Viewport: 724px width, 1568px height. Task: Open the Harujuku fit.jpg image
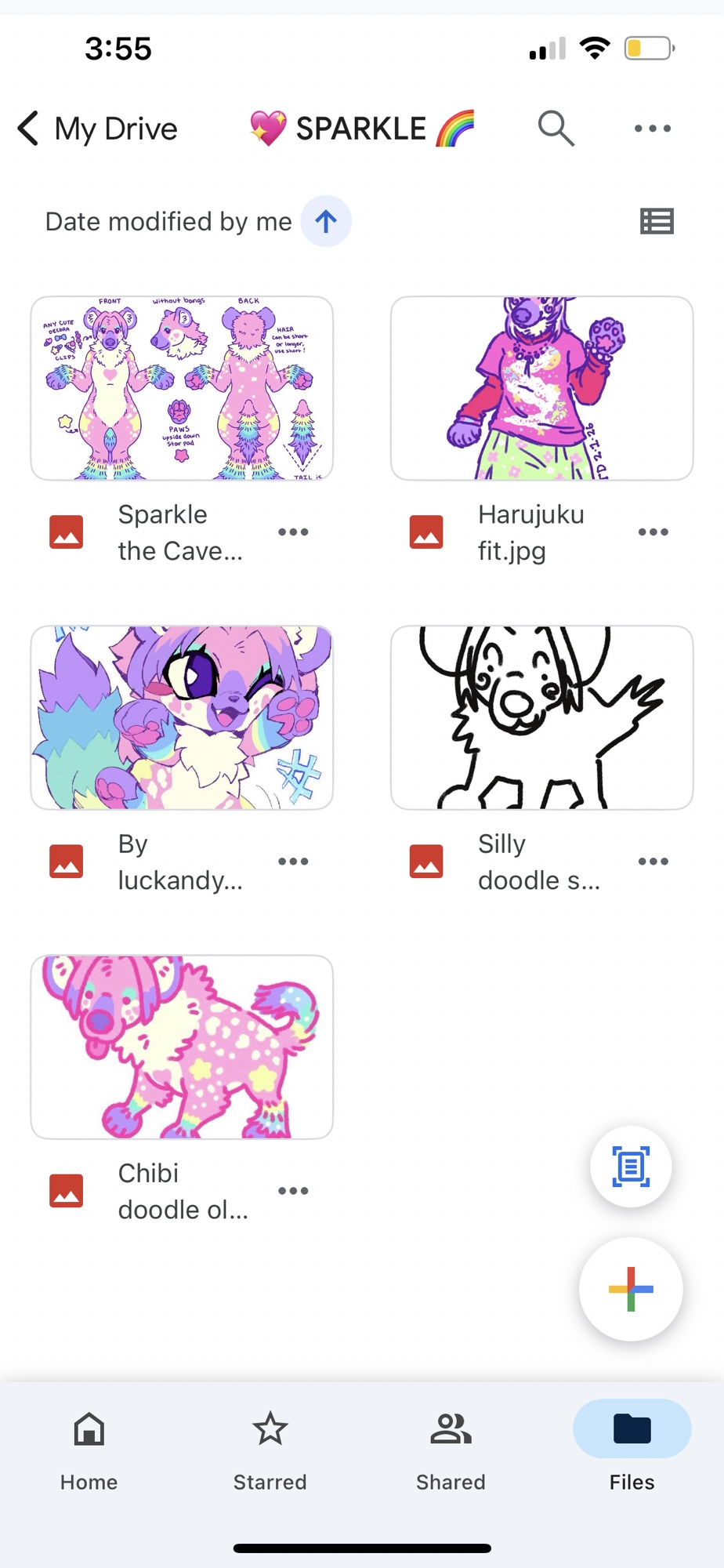(x=541, y=389)
